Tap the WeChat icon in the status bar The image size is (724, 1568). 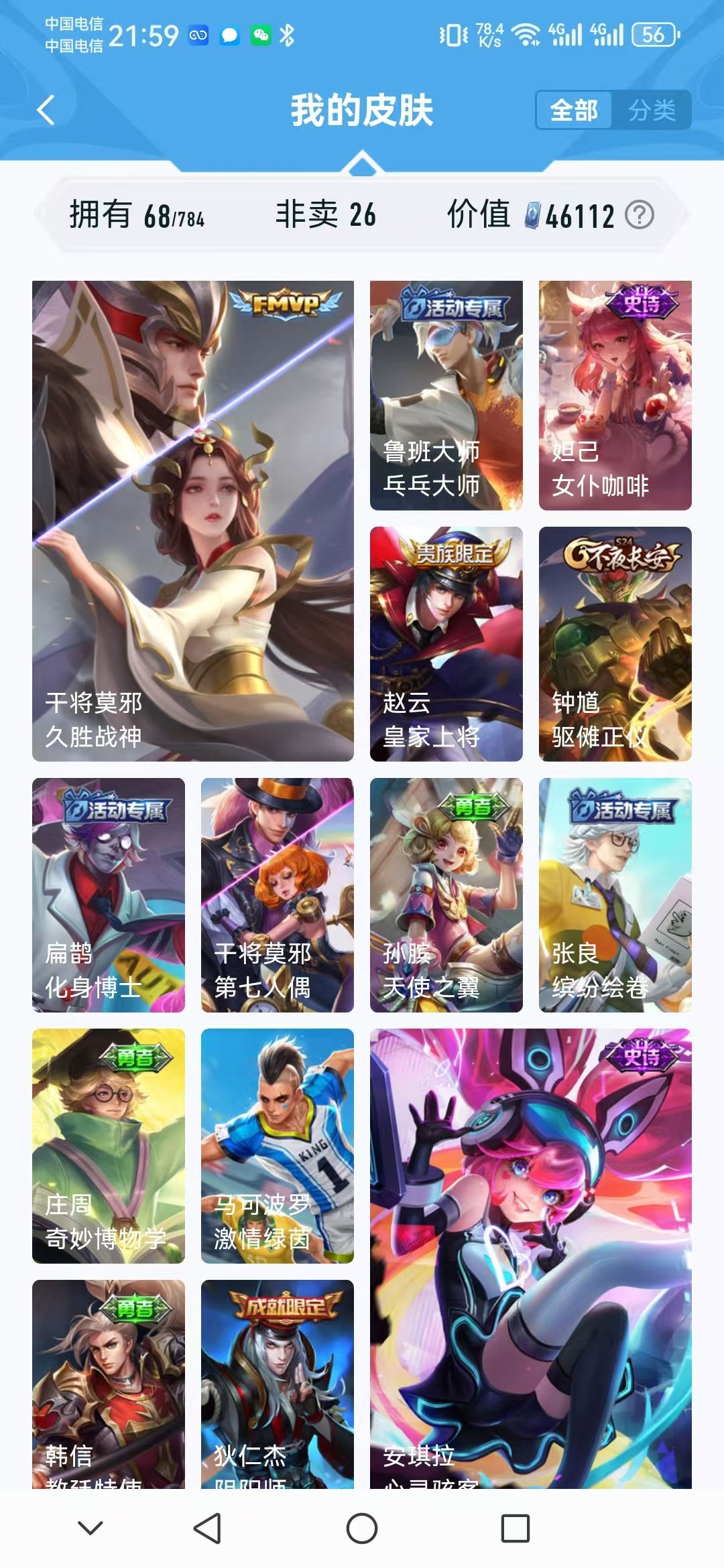click(x=261, y=35)
